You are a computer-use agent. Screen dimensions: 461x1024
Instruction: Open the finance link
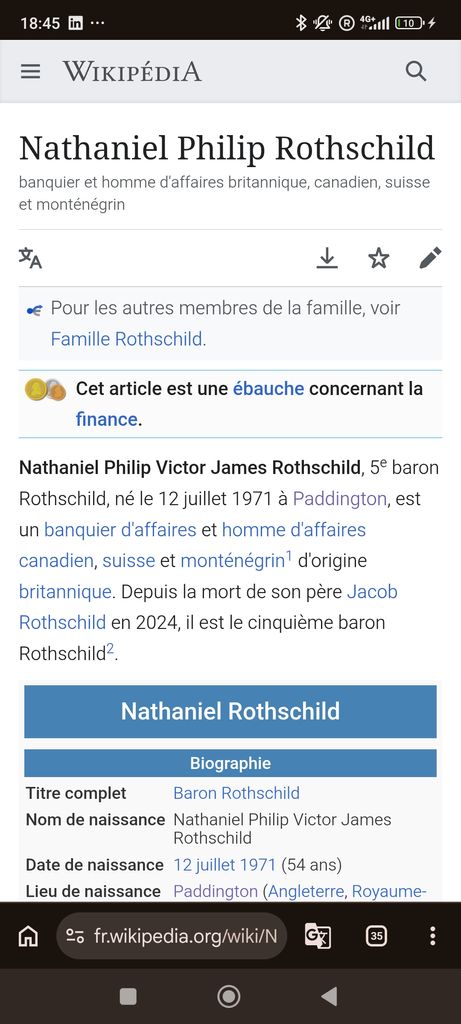pyautogui.click(x=106, y=419)
